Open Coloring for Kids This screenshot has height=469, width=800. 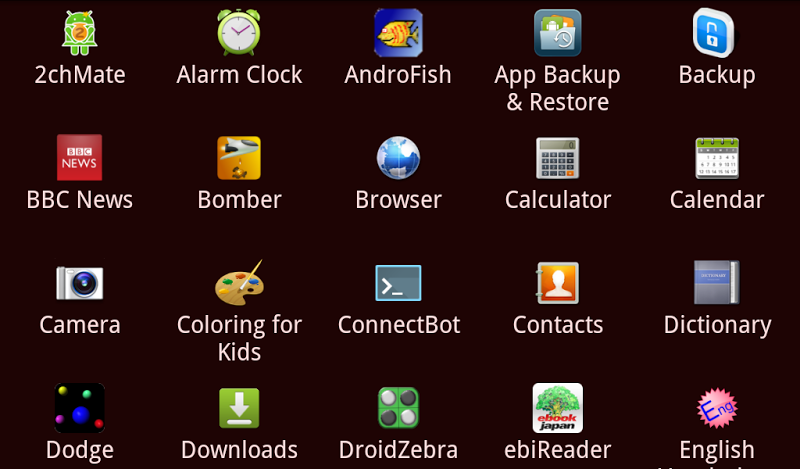click(x=239, y=283)
